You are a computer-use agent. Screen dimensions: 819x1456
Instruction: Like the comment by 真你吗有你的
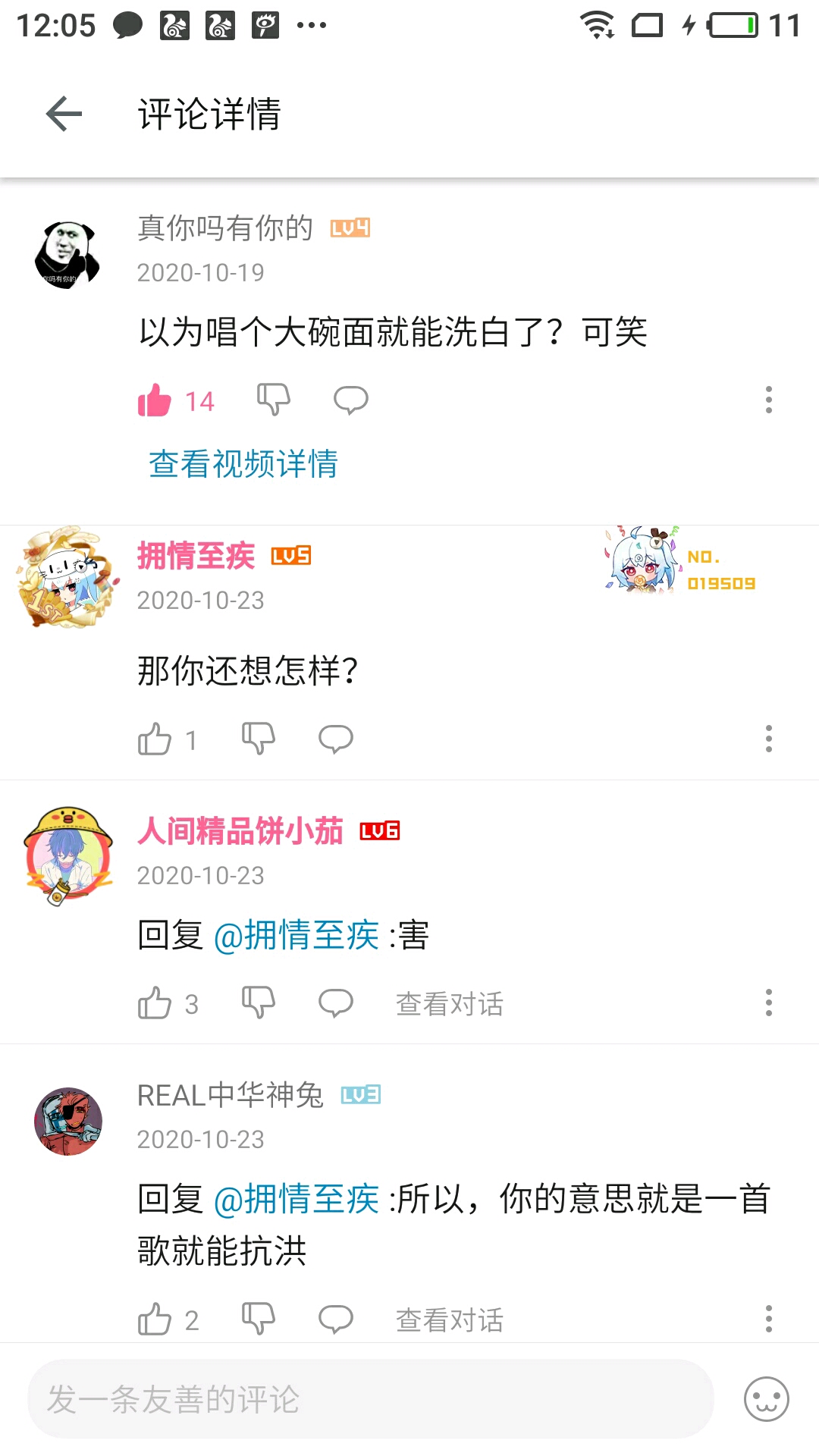click(x=155, y=400)
